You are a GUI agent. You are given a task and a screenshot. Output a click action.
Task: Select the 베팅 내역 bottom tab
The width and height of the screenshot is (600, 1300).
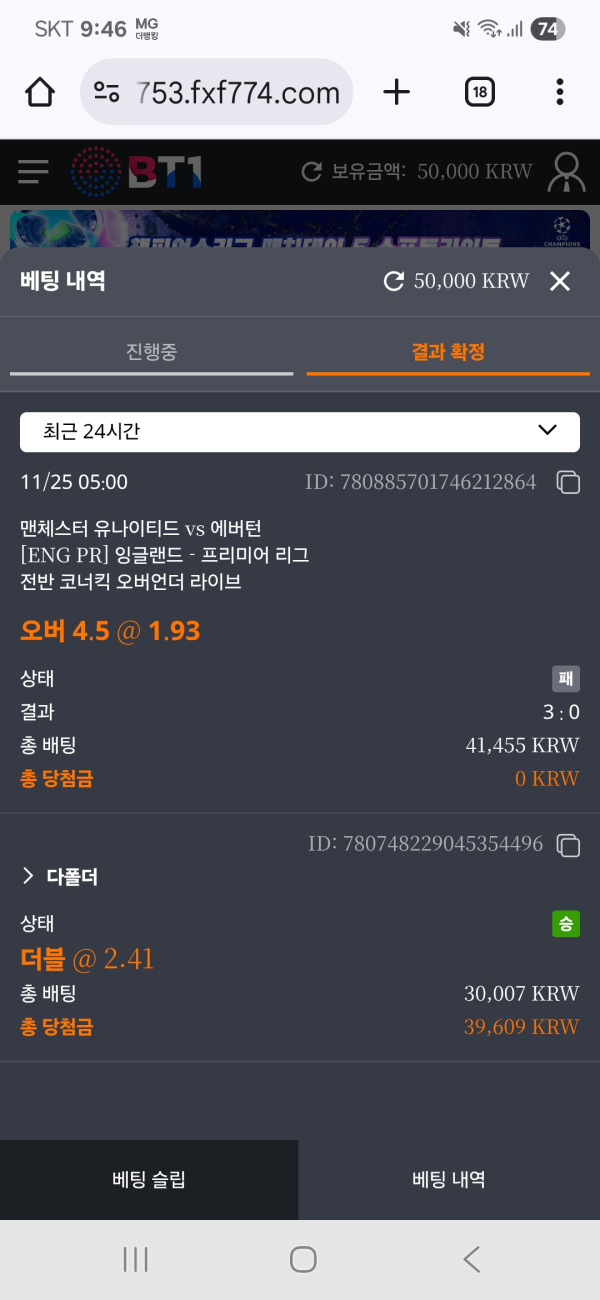pyautogui.click(x=449, y=1180)
